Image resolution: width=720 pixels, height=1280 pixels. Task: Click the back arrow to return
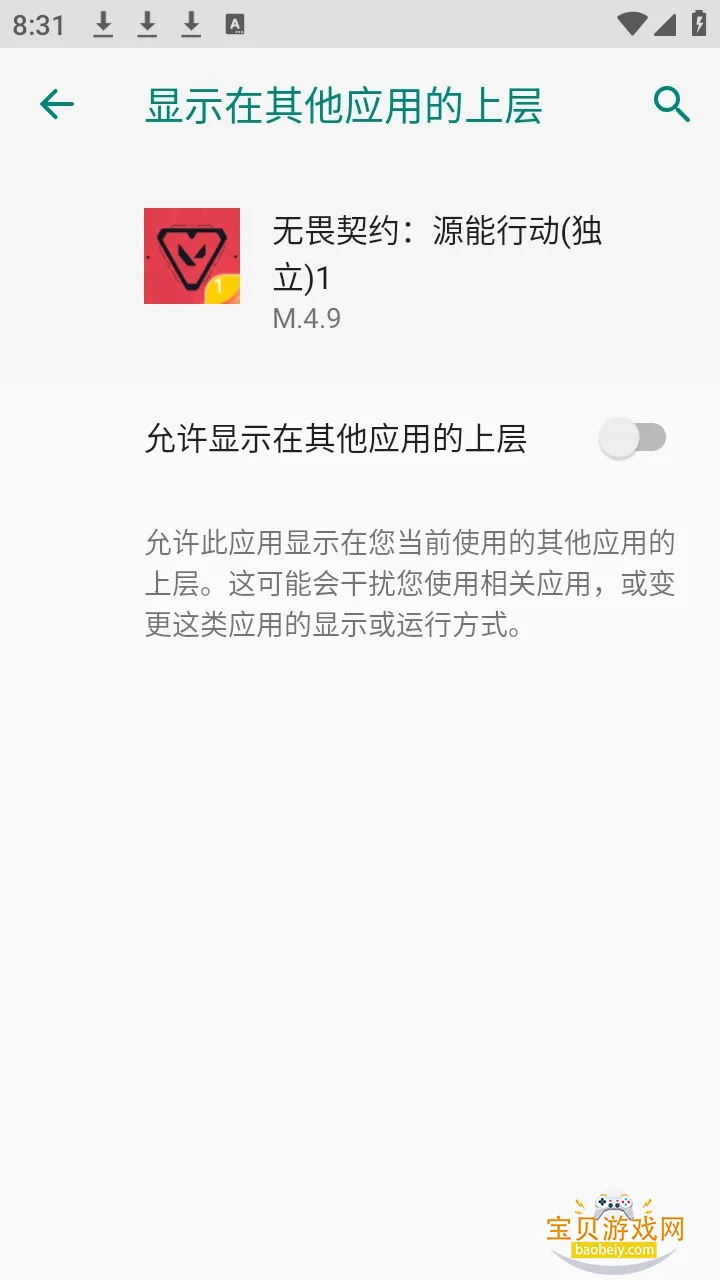57,103
